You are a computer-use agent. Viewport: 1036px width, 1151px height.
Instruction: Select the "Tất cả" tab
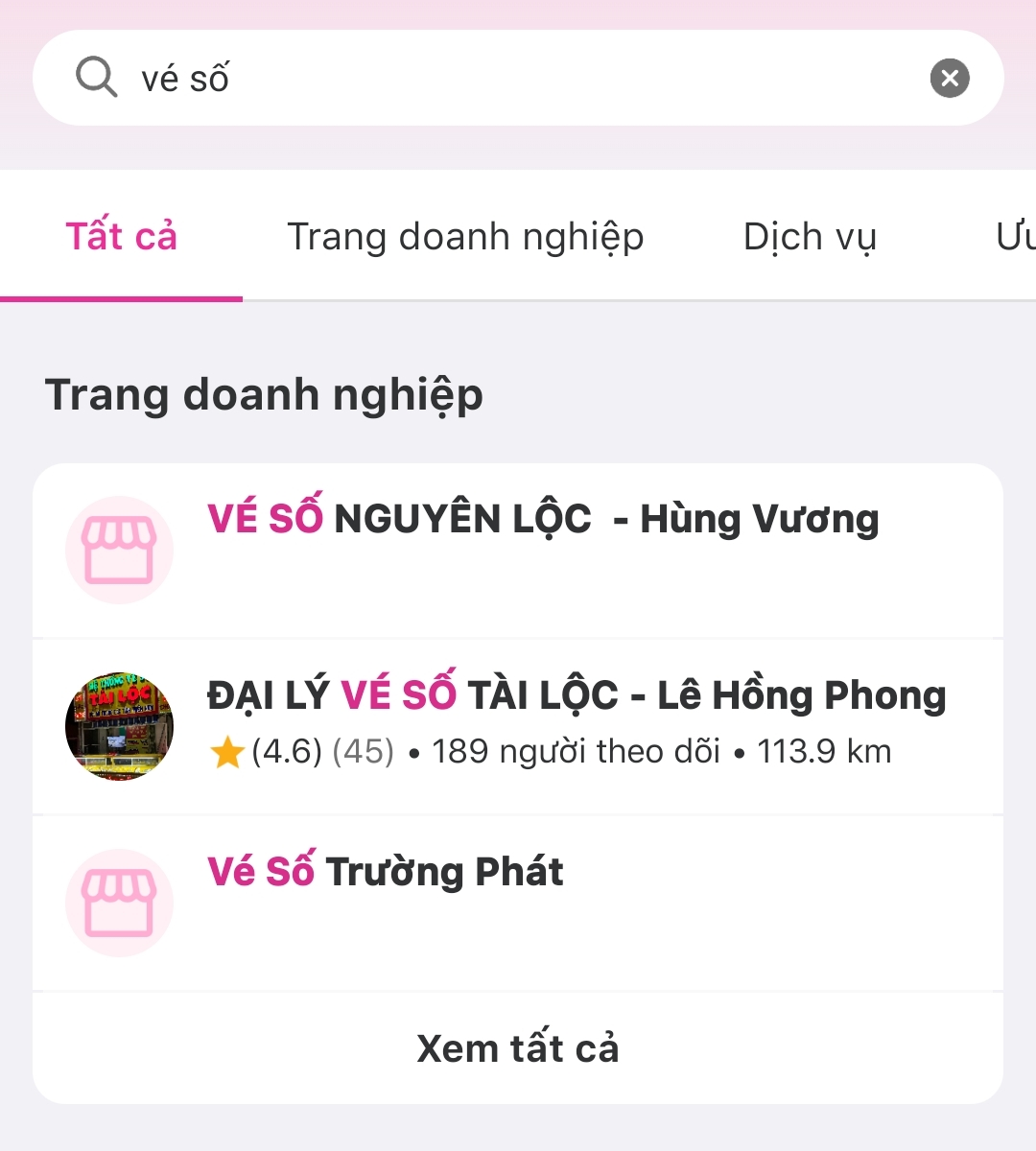click(x=121, y=236)
